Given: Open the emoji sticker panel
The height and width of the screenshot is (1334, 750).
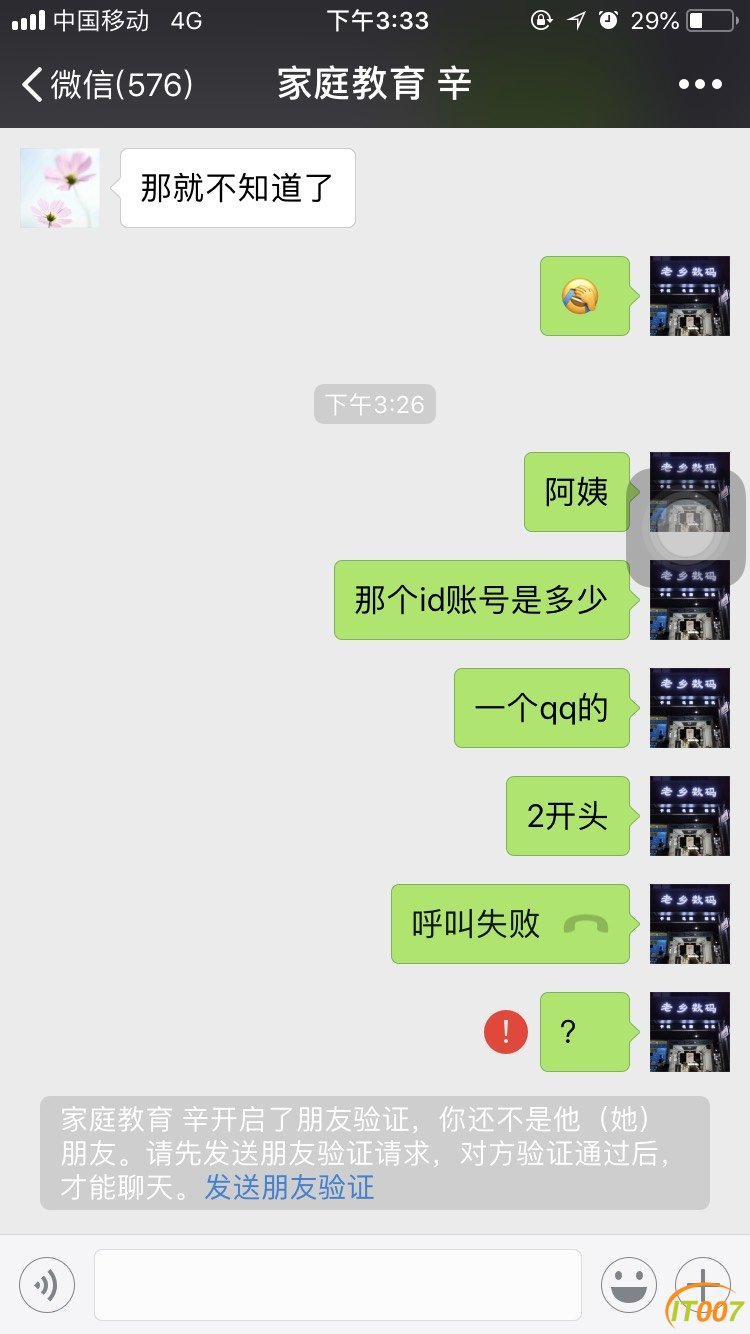Looking at the screenshot, I should pyautogui.click(x=629, y=1285).
